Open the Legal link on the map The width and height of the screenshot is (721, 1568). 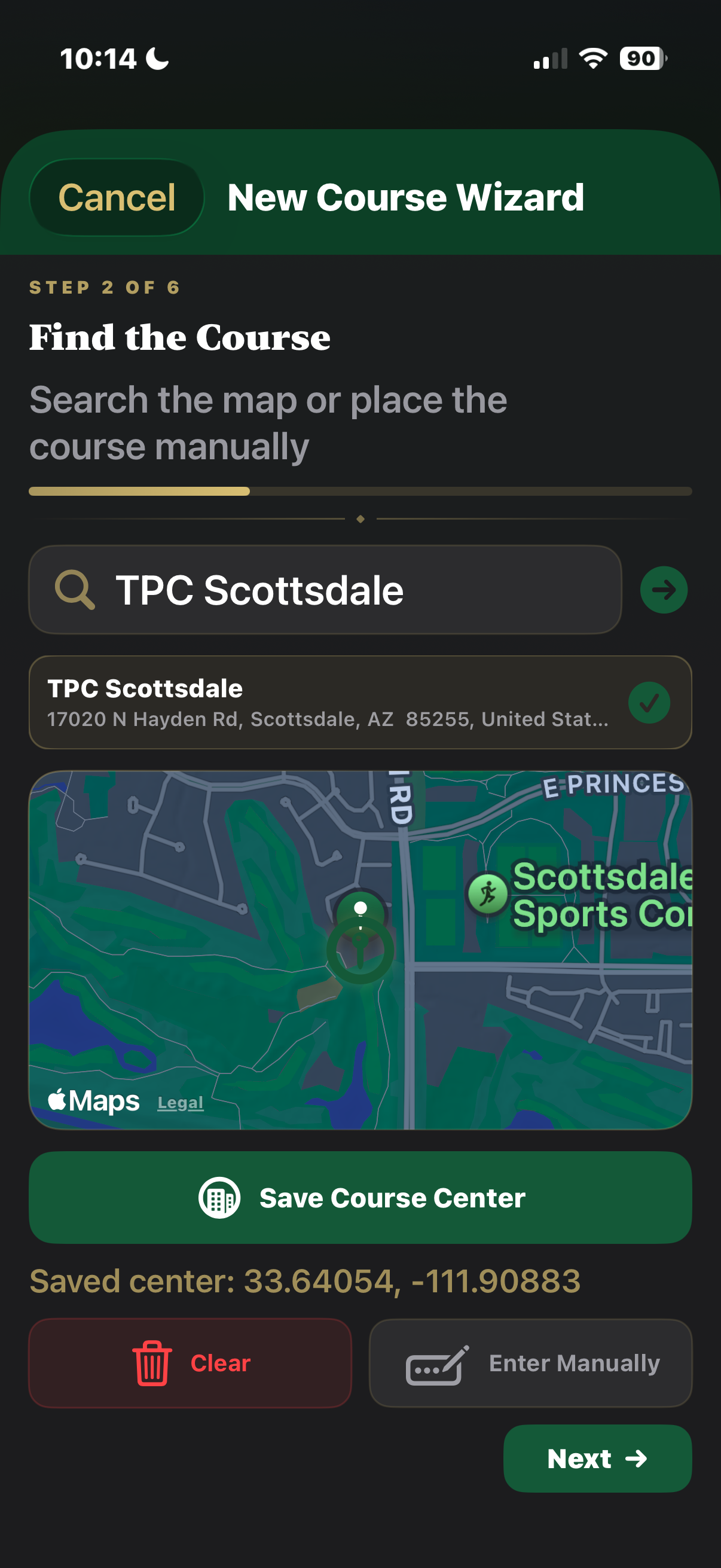click(179, 1102)
